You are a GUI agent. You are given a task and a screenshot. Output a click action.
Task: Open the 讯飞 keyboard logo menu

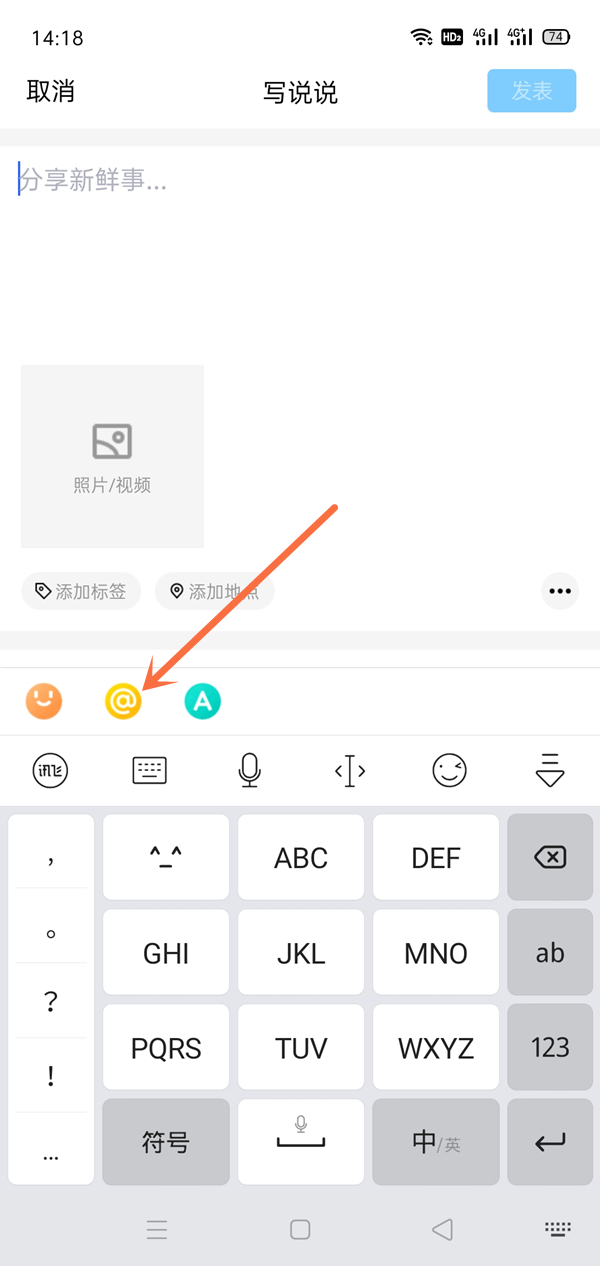click(50, 770)
